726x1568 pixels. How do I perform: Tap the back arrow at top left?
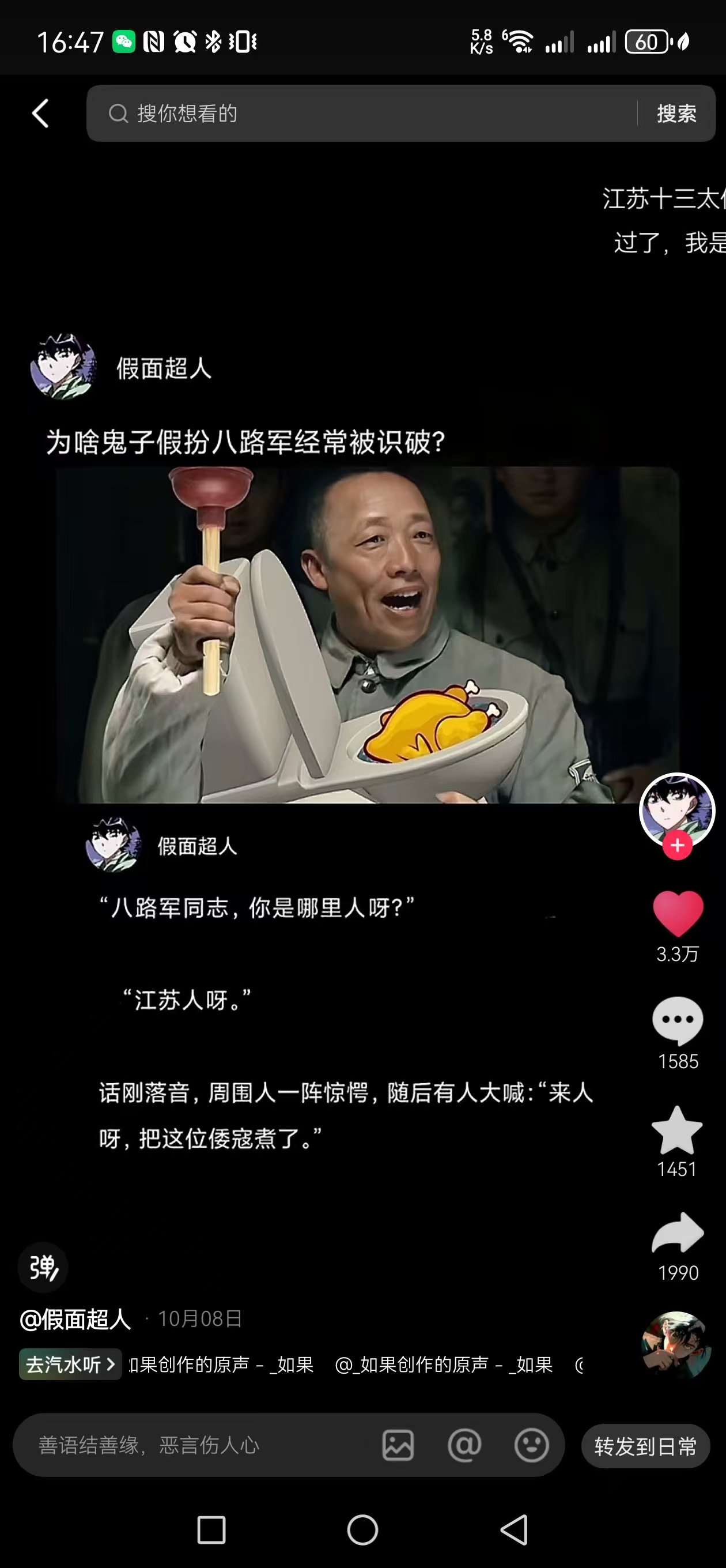(40, 113)
